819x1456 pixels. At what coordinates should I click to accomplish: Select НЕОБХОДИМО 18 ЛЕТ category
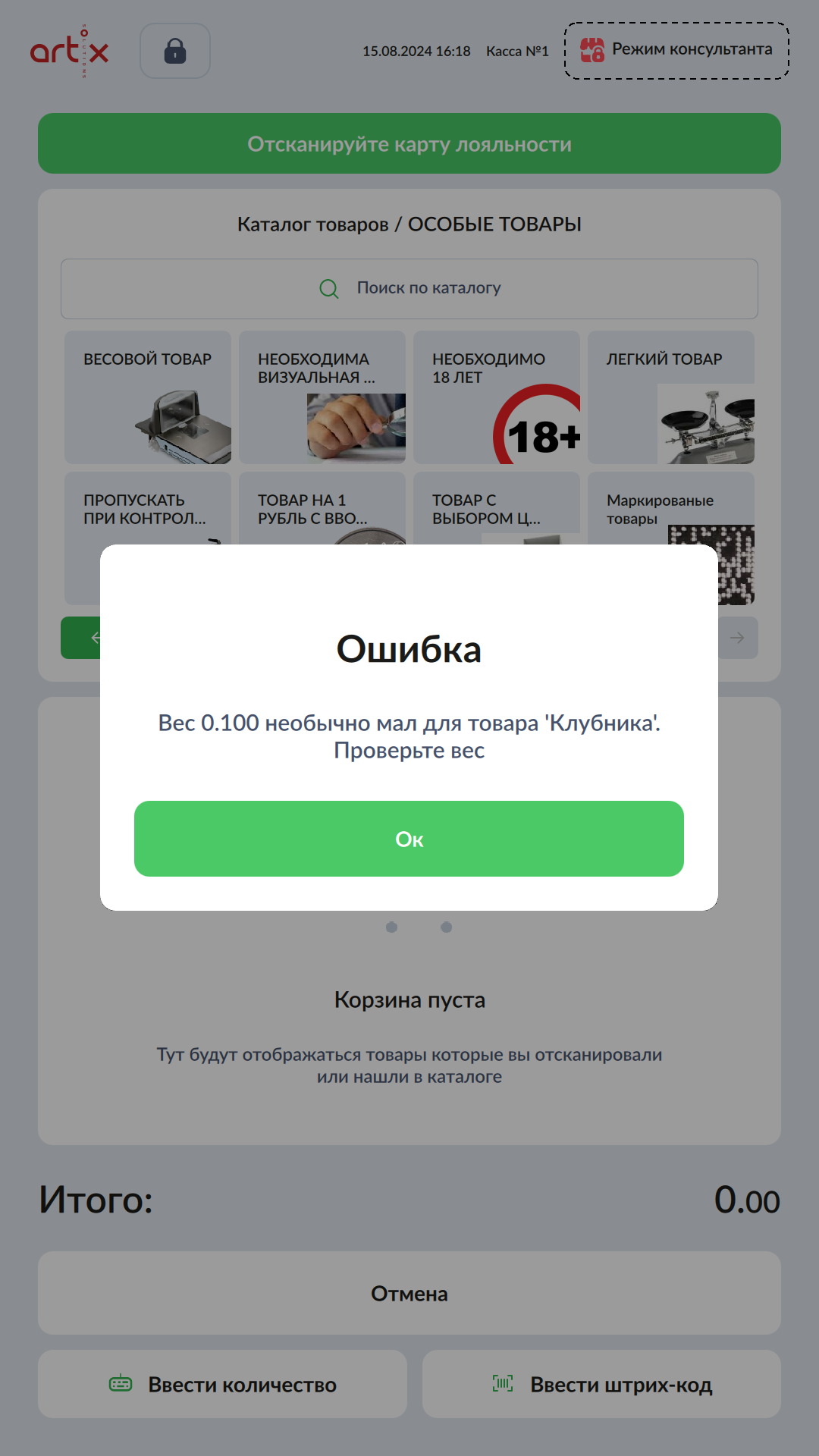pyautogui.click(x=497, y=397)
